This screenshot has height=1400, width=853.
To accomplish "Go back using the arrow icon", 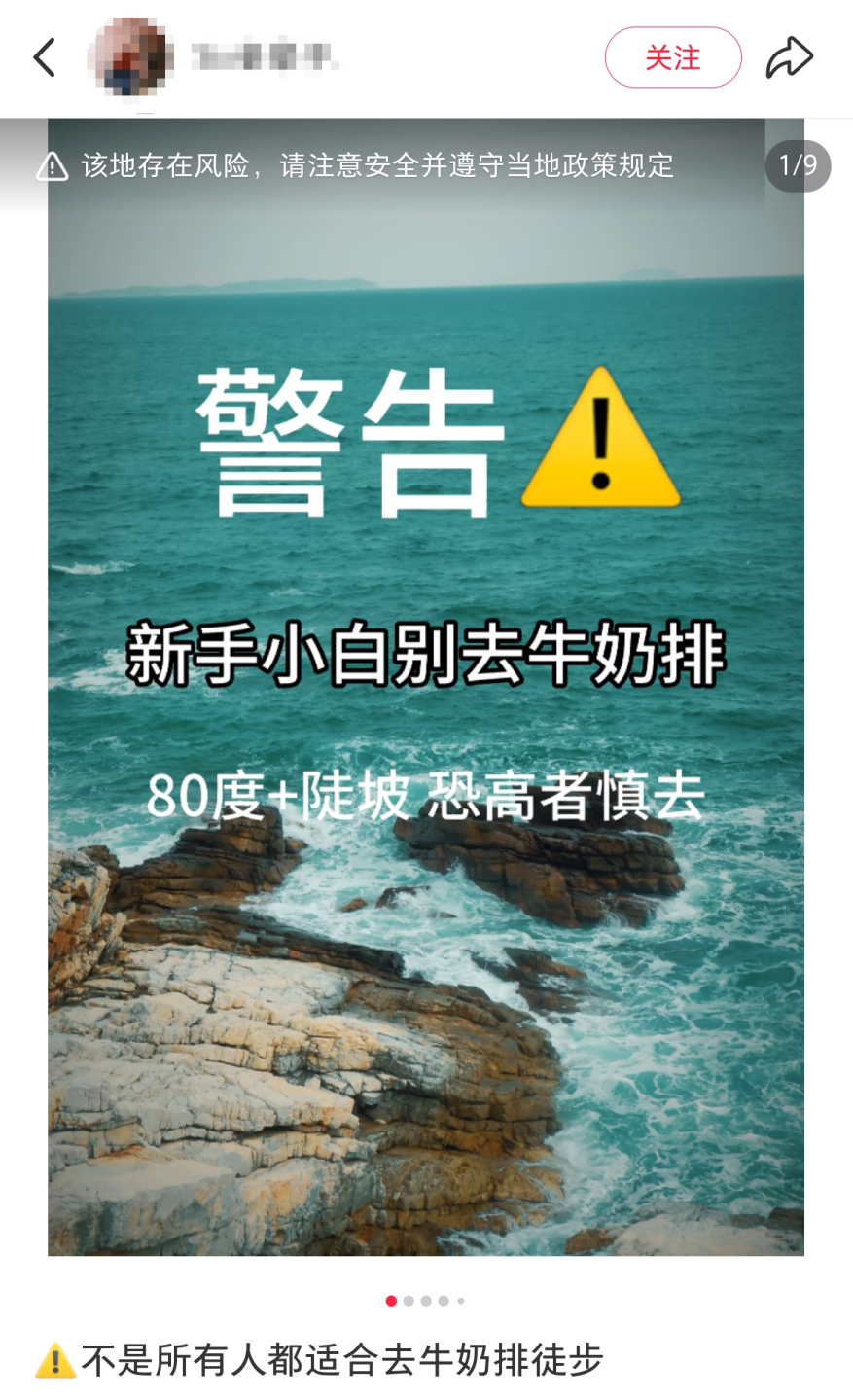I will pos(45,57).
